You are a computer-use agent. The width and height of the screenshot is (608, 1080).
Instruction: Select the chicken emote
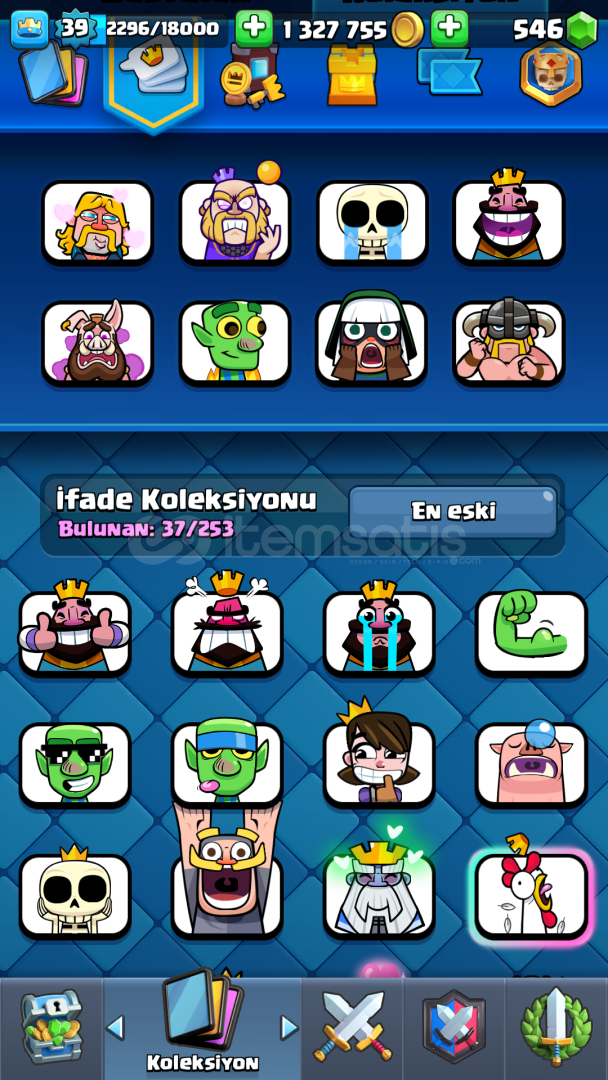531,892
